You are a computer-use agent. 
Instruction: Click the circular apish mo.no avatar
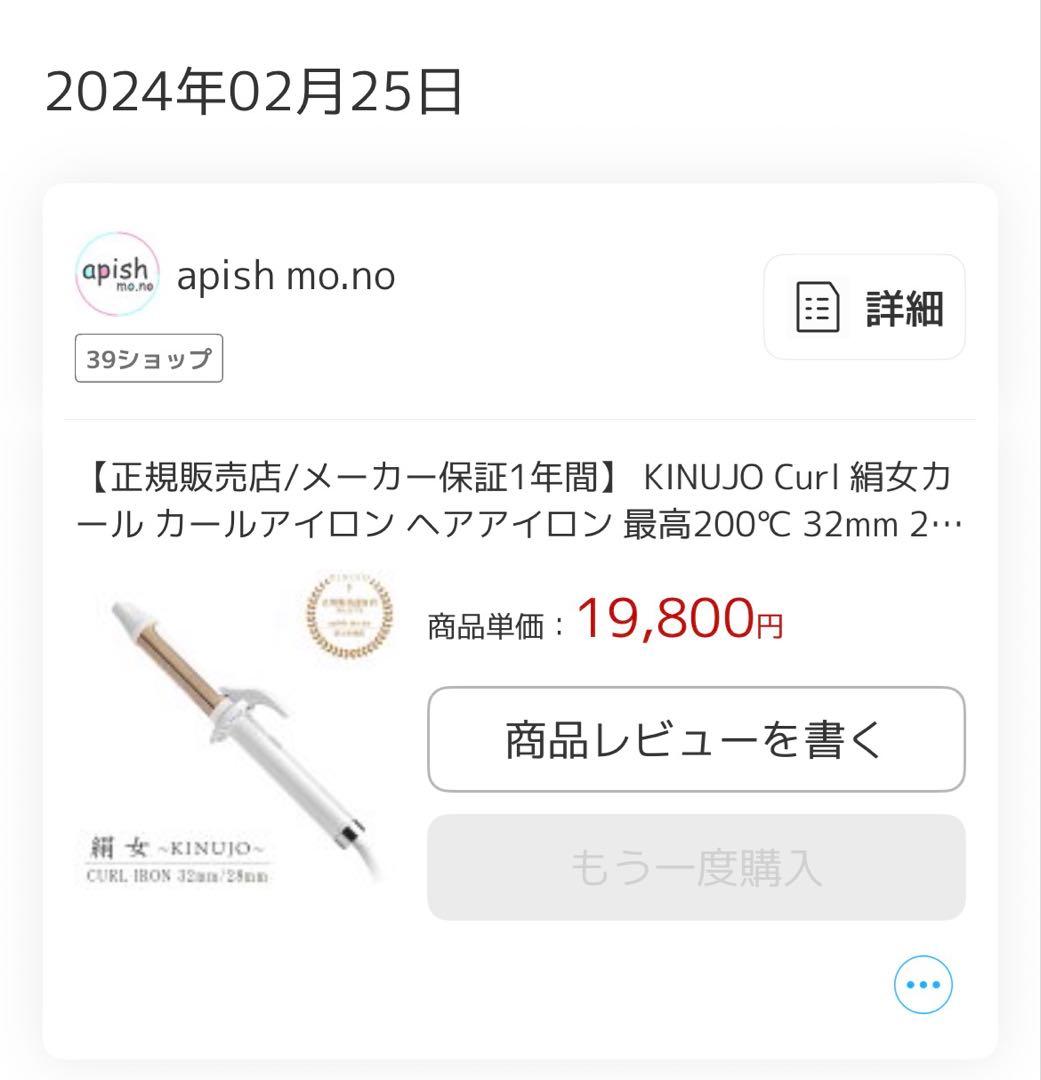point(117,275)
